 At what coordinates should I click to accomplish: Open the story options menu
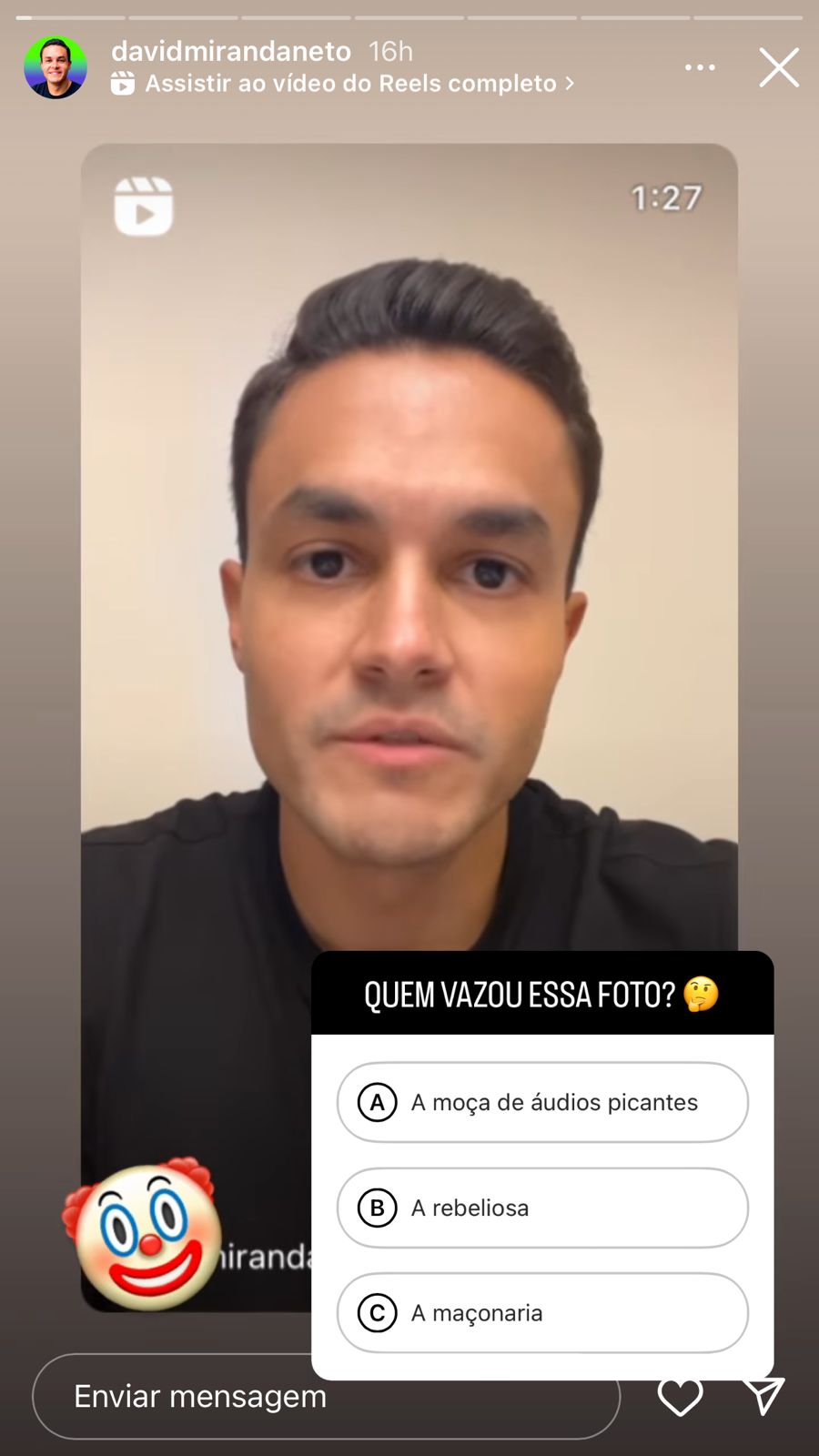[700, 67]
